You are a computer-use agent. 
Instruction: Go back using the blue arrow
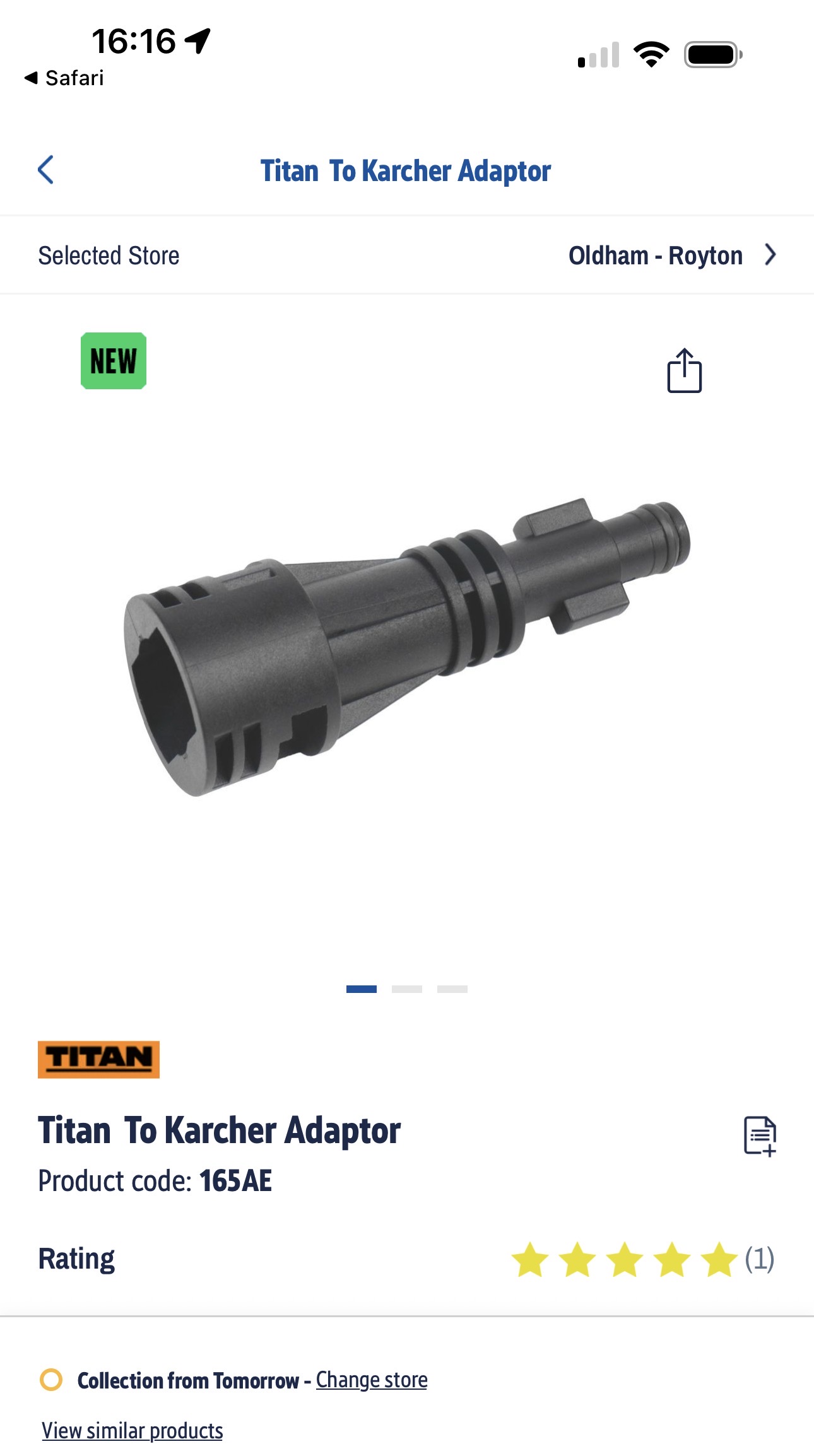tap(45, 170)
